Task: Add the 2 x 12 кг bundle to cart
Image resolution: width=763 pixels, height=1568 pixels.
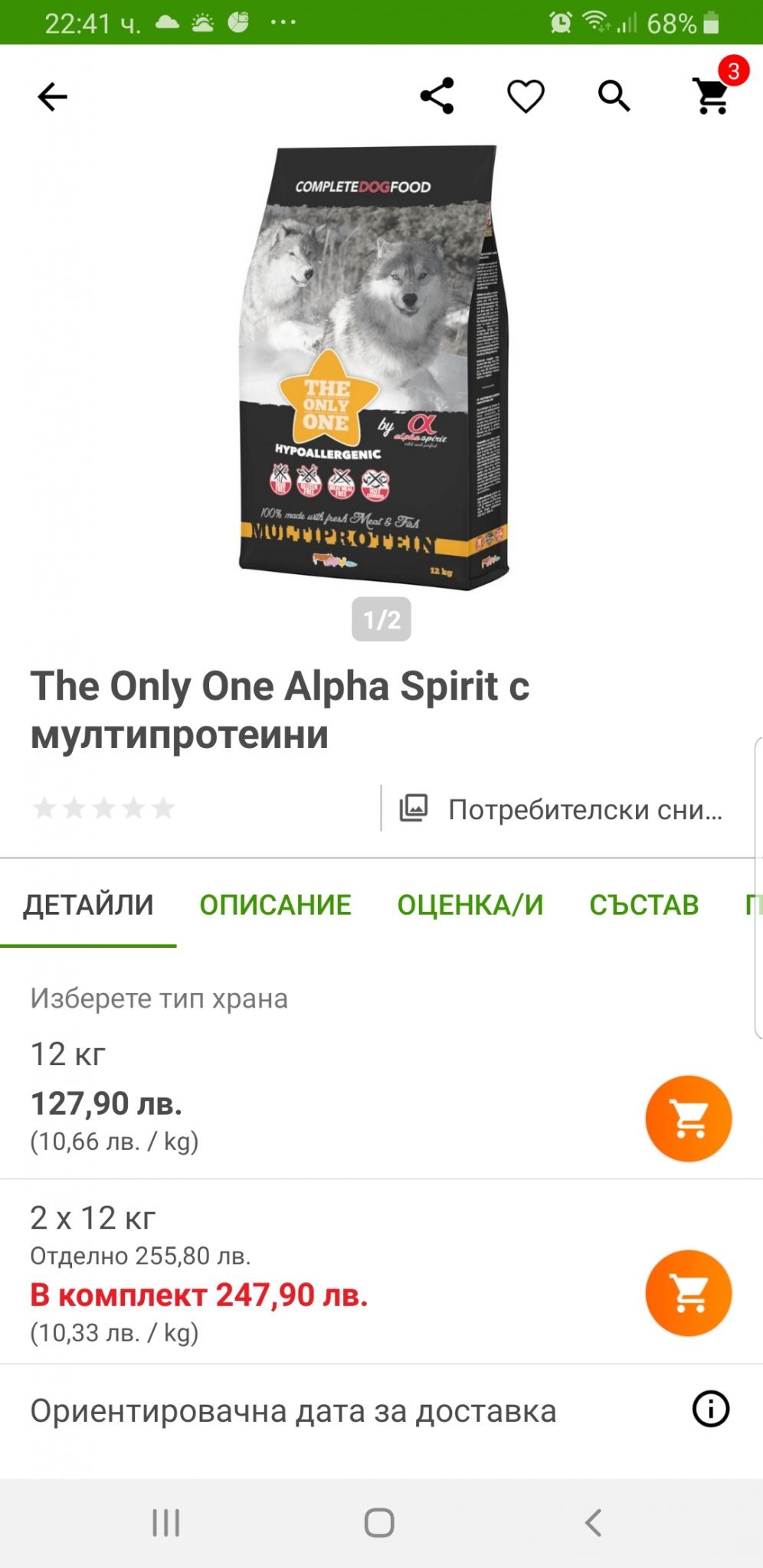Action: point(688,1293)
